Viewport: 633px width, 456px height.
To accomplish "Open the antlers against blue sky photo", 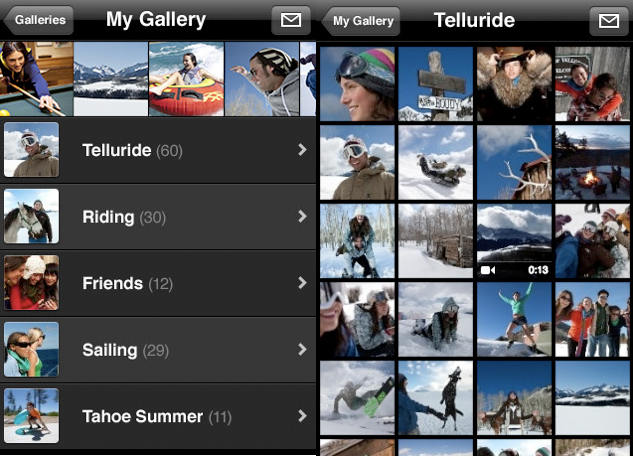I will (x=514, y=161).
